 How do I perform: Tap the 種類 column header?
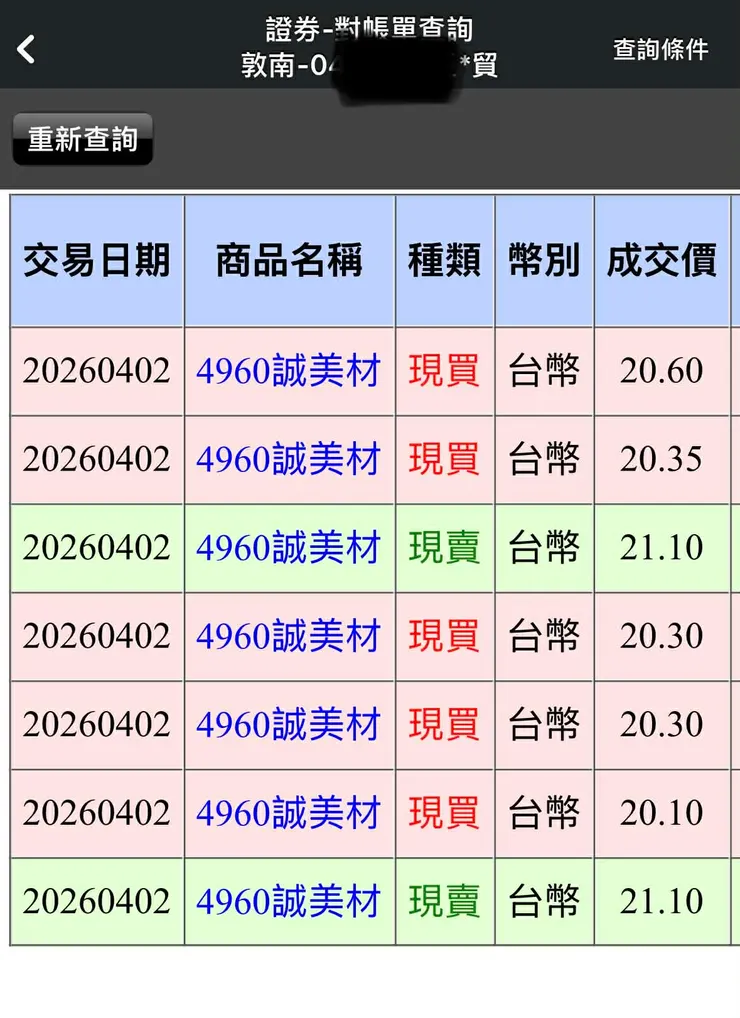443,261
